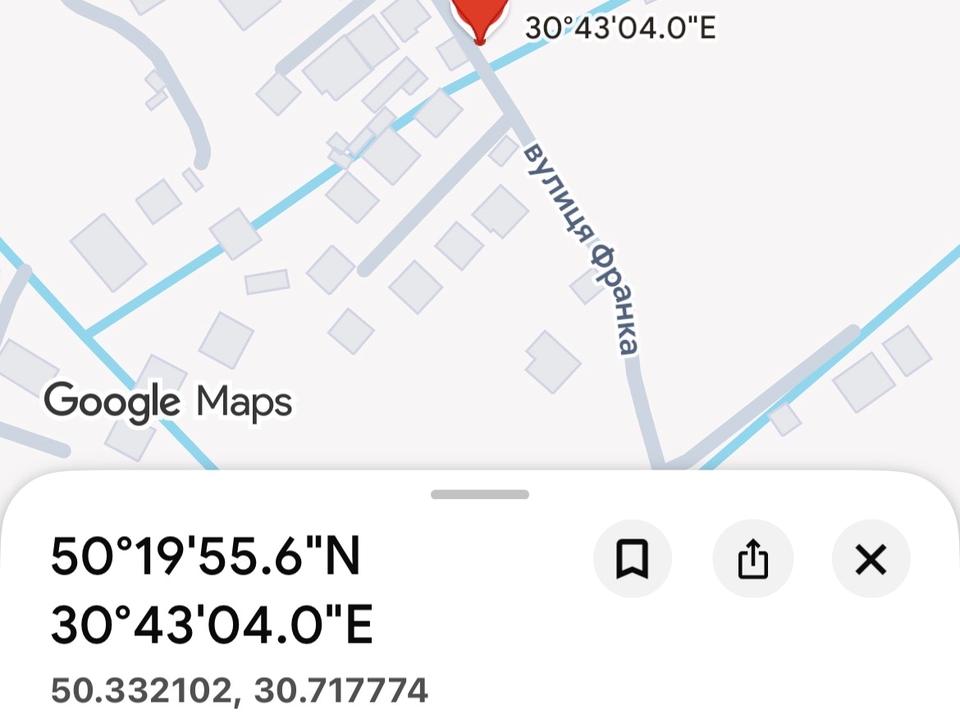Share the pinned coordinates
The image size is (960, 720).
pyautogui.click(x=752, y=559)
